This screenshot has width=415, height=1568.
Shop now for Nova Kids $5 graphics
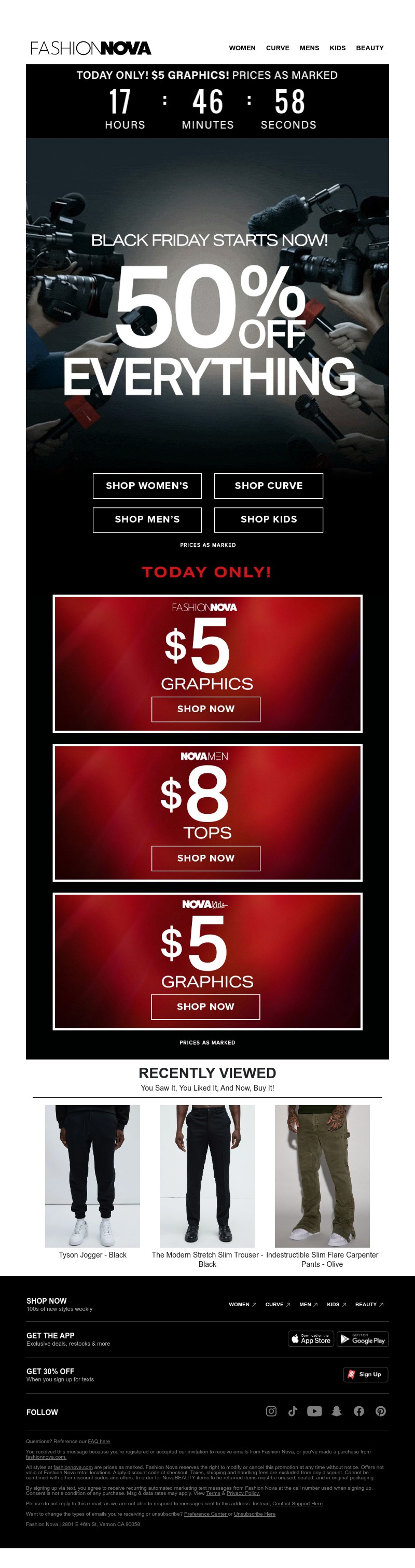[205, 1007]
